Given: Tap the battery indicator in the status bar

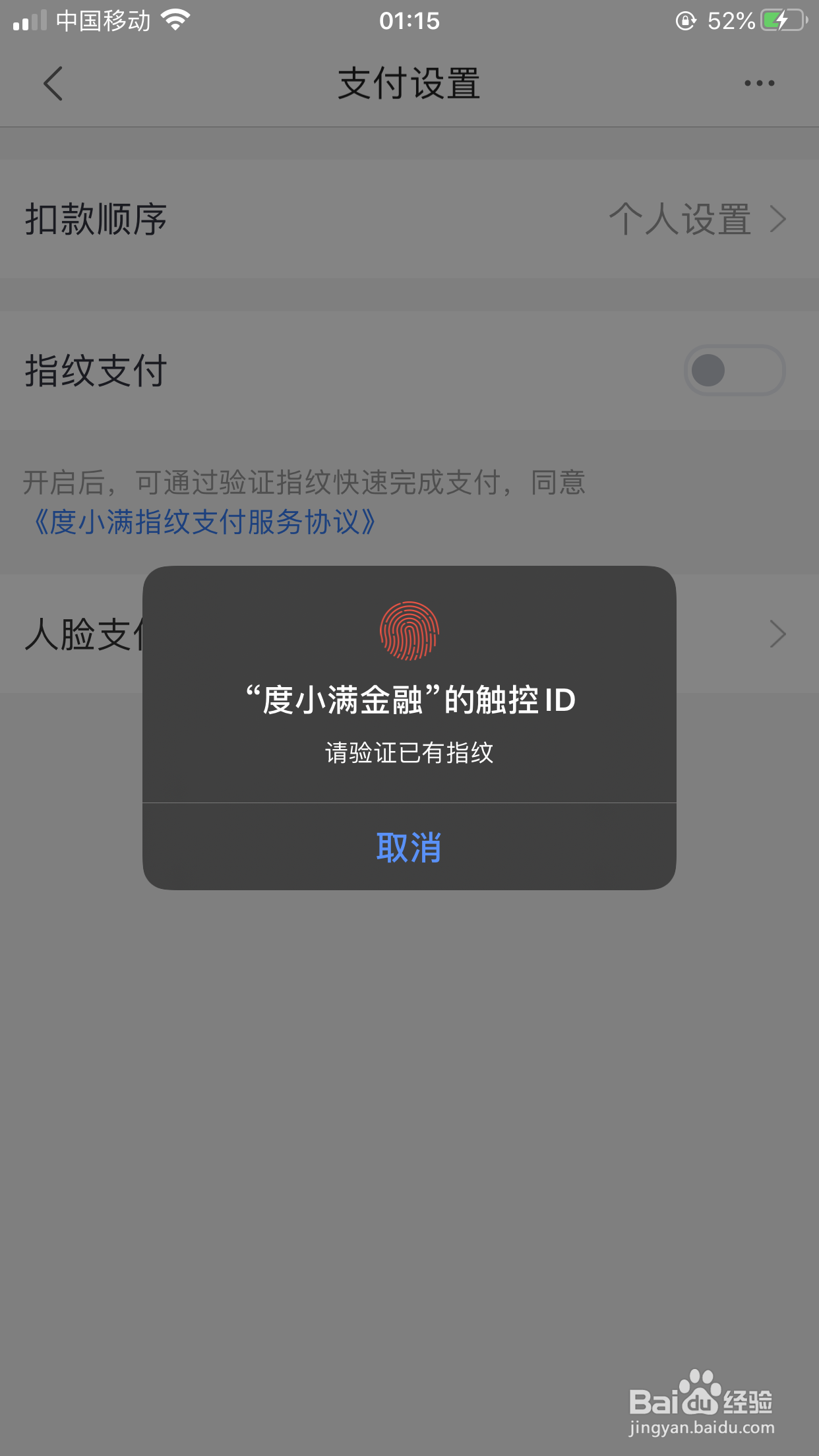Looking at the screenshot, I should [x=778, y=20].
